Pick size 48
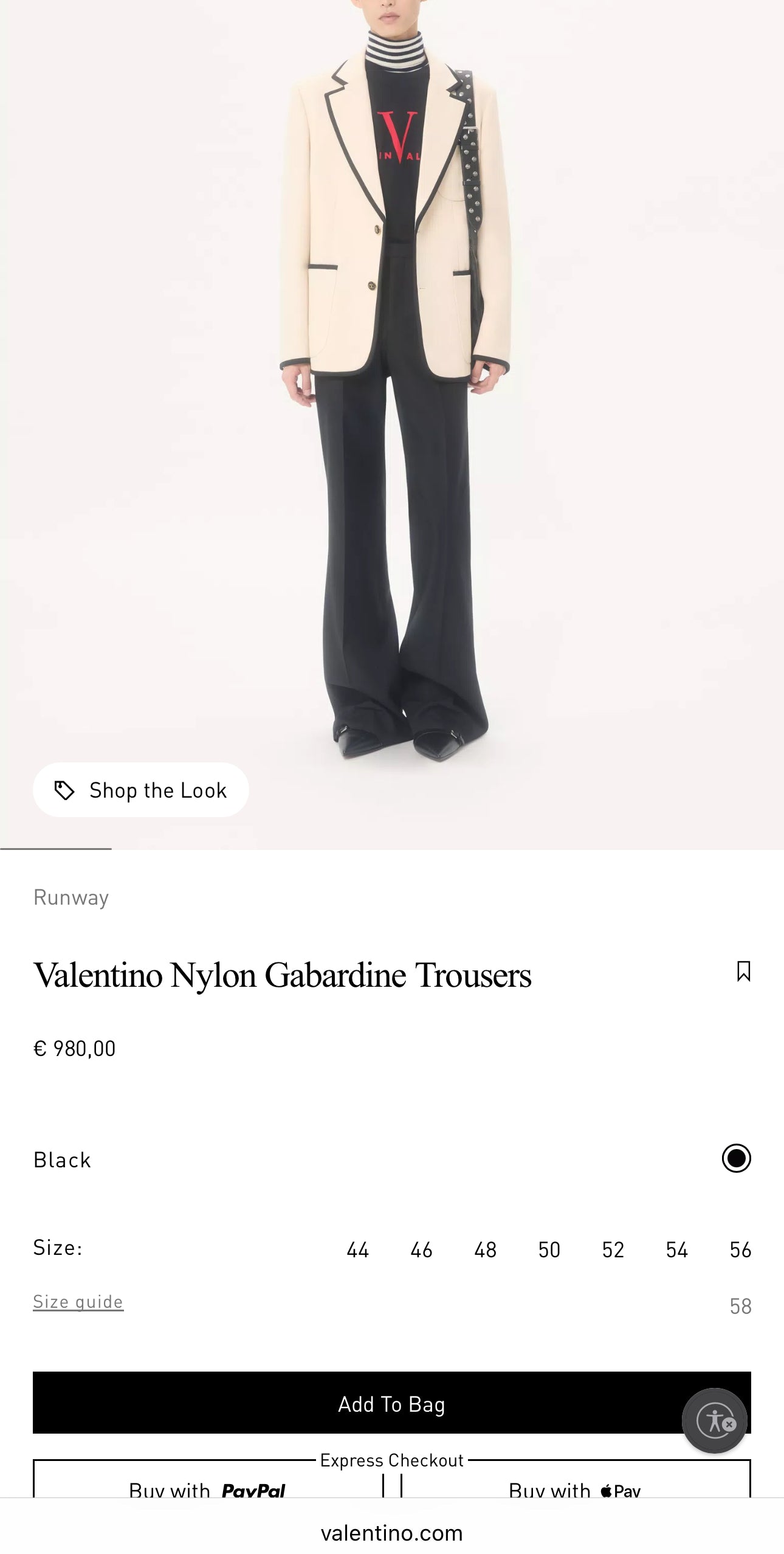The image size is (784, 1554). pos(485,1250)
